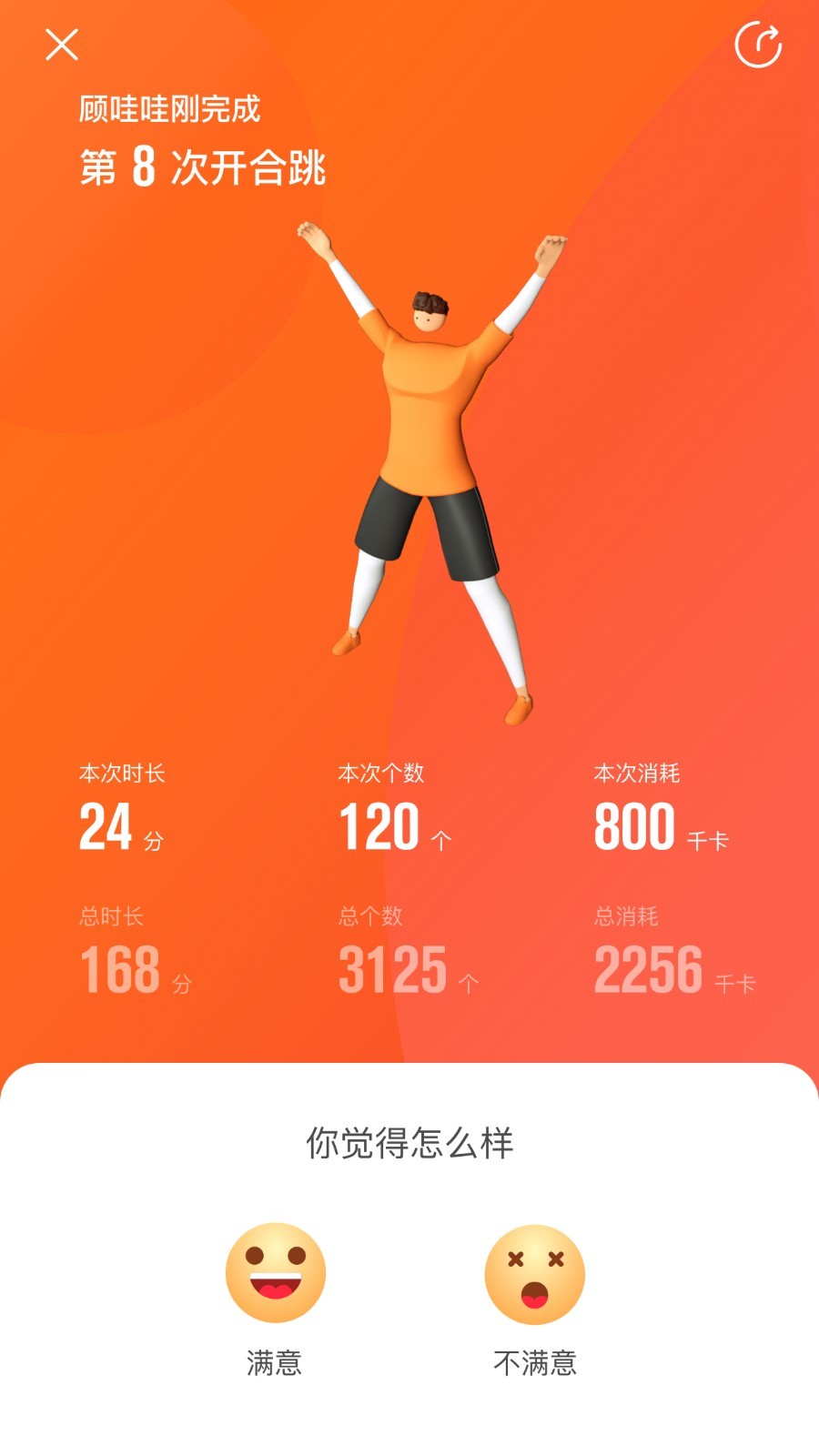Click the 满意 text label
The width and height of the screenshot is (819, 1456).
tap(275, 1361)
